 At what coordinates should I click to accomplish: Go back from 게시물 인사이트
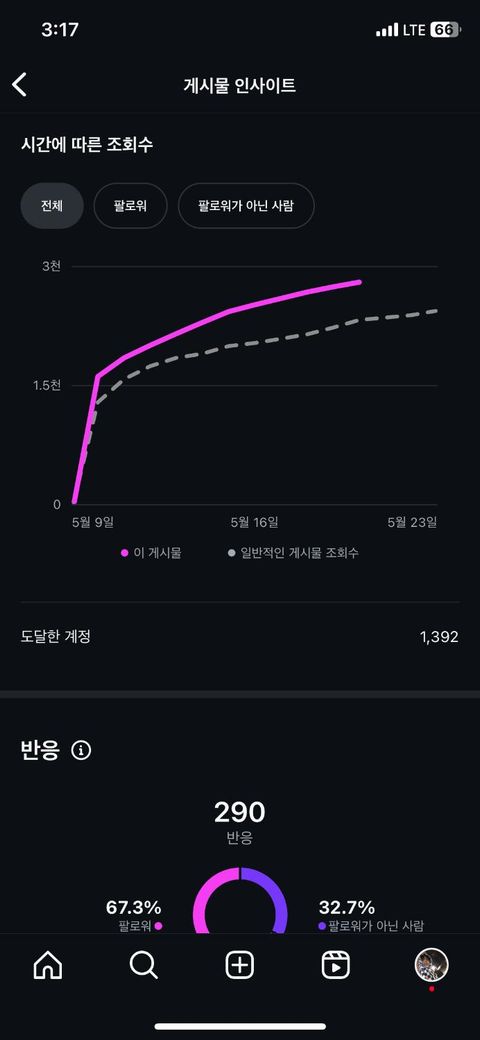[20, 85]
